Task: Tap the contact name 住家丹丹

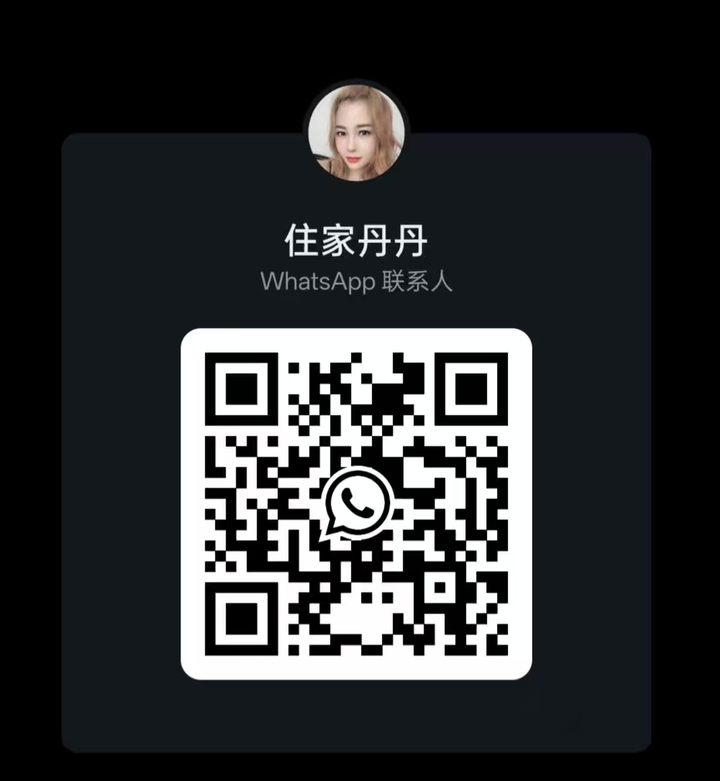Action: 358,238
